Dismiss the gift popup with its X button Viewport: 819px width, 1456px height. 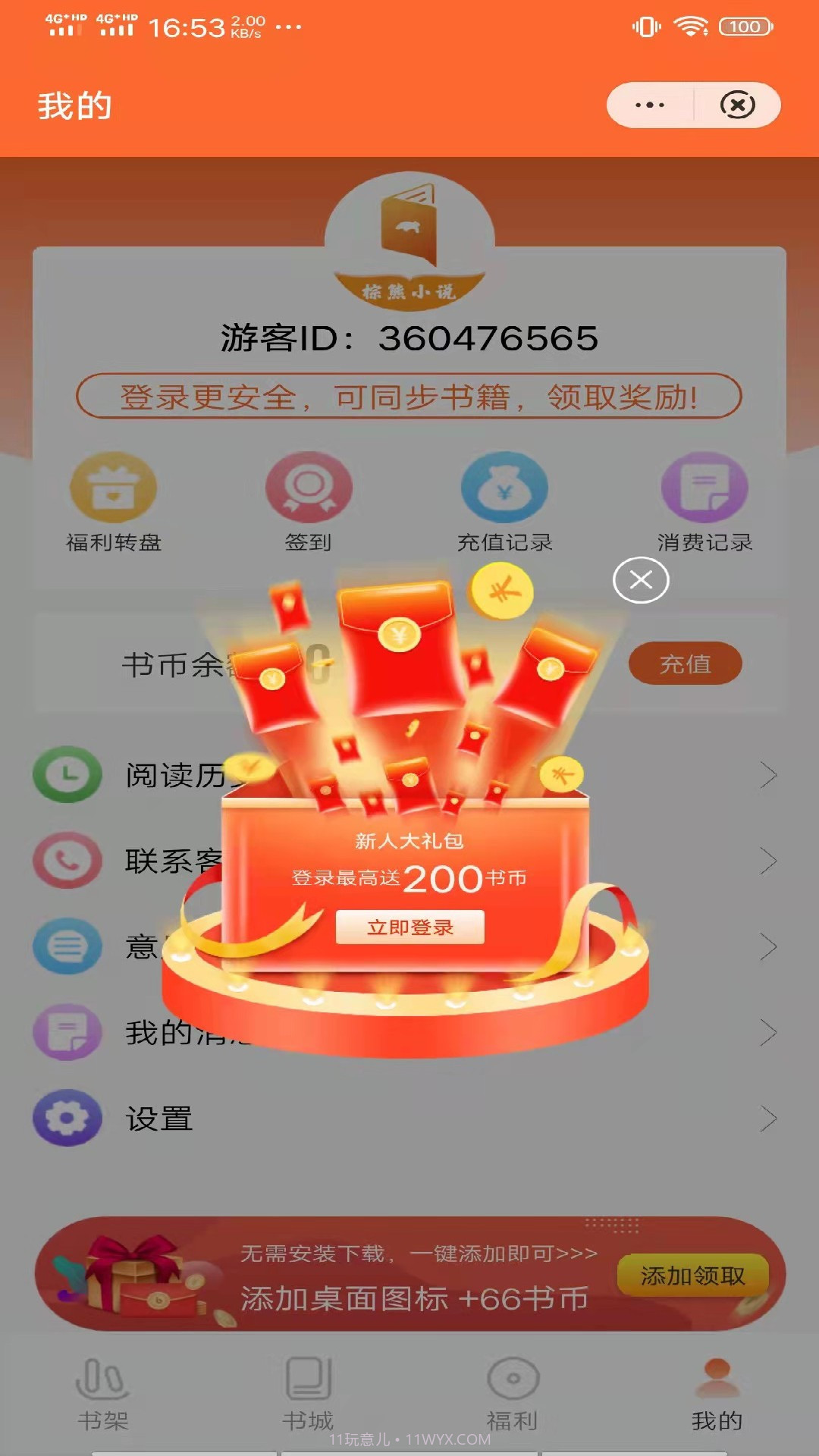point(641,578)
